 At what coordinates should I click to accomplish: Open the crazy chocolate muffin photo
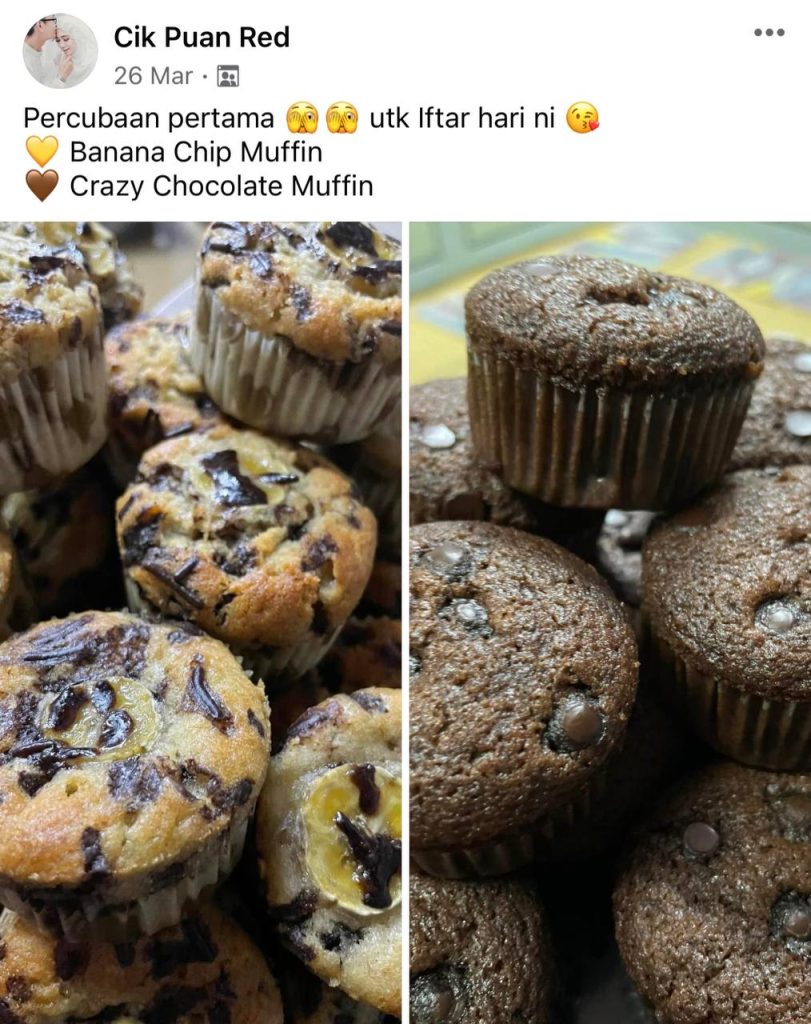point(610,620)
